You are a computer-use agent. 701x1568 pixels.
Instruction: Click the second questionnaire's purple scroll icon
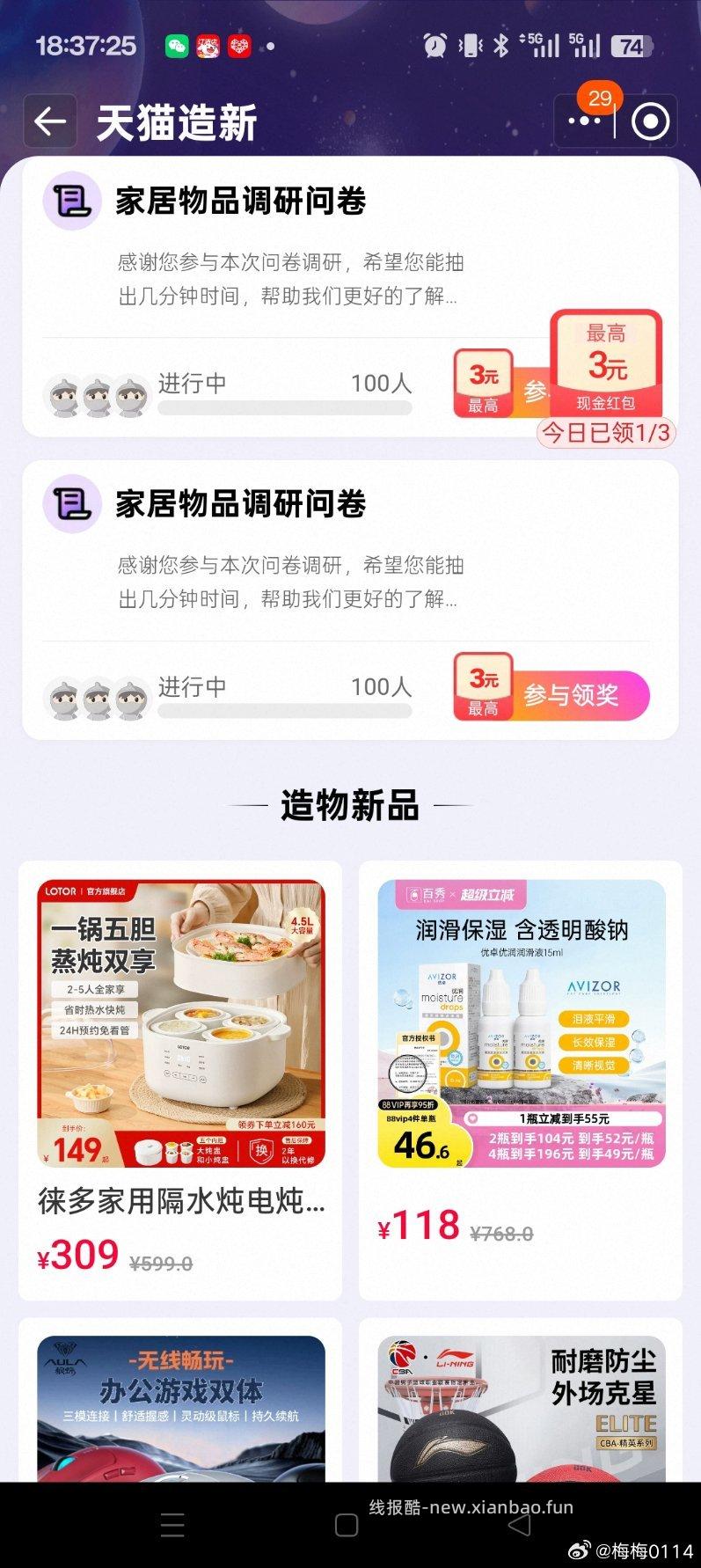[71, 504]
